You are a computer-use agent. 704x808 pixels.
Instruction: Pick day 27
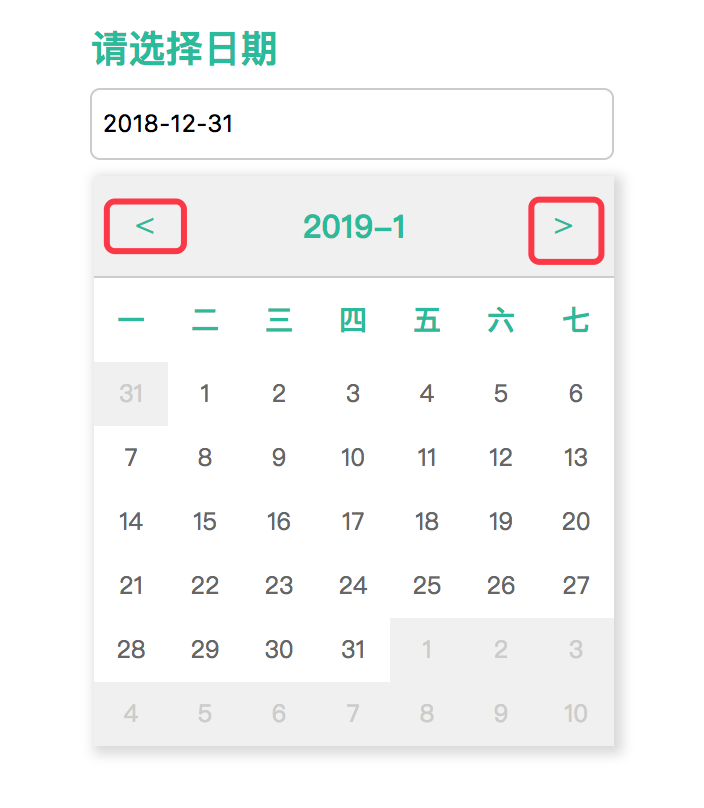pos(575,586)
